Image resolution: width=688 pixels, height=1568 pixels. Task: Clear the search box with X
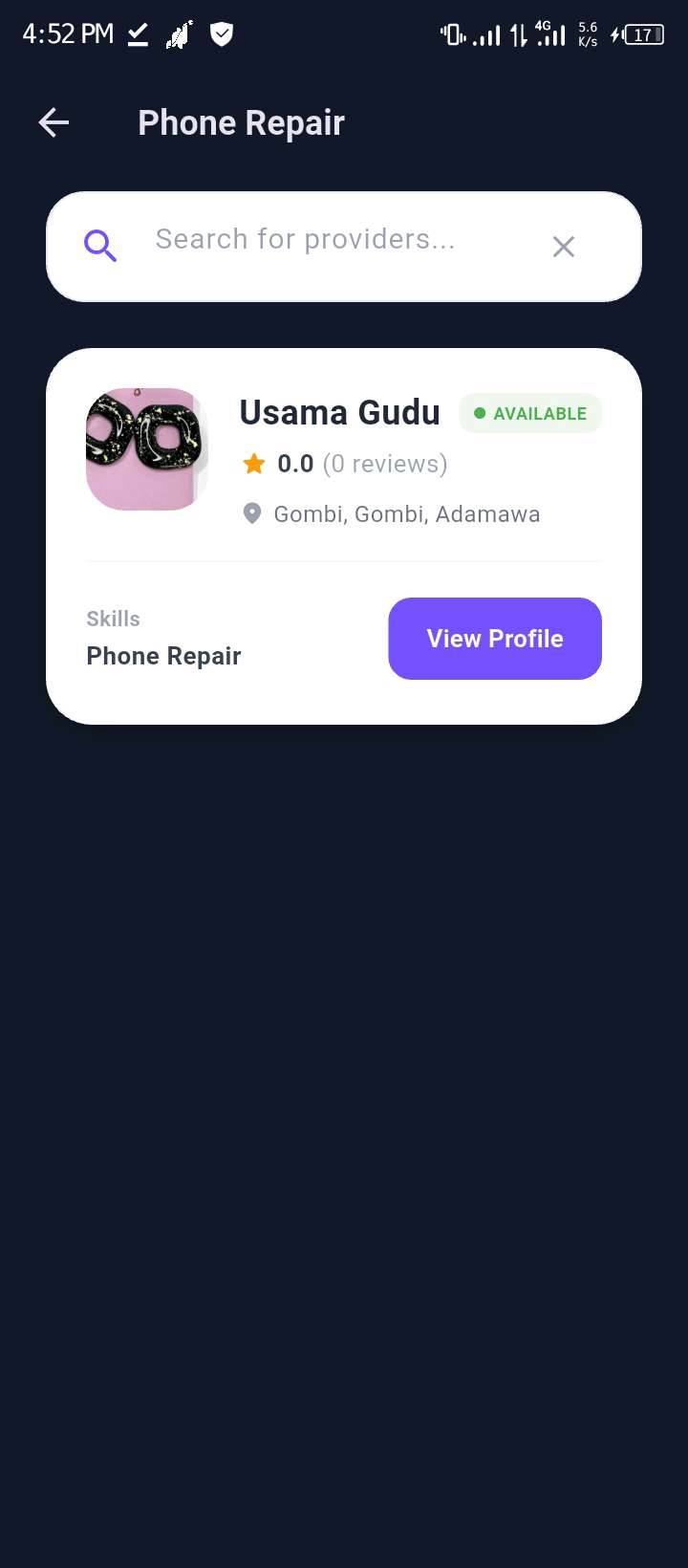564,247
